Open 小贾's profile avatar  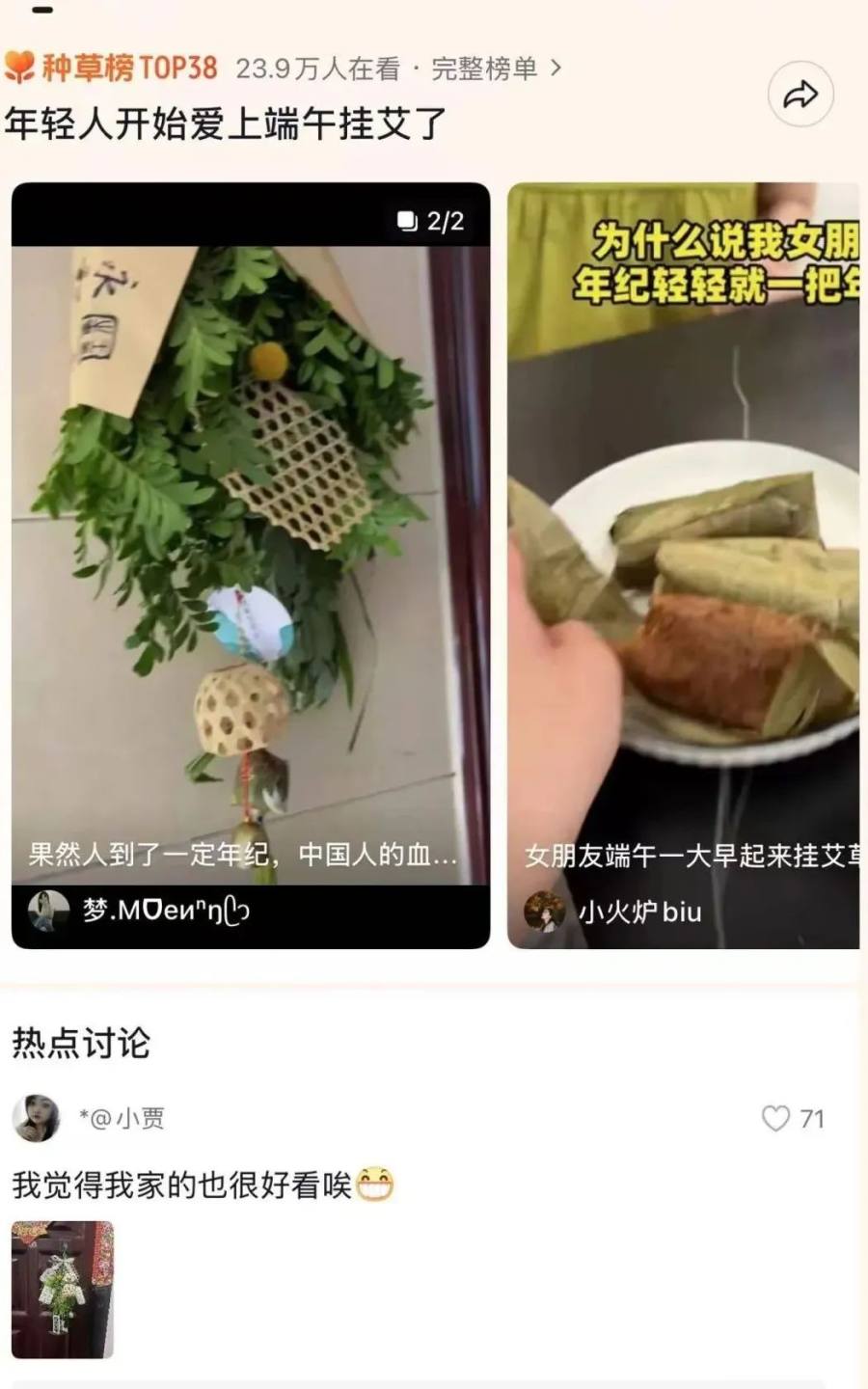point(36,1118)
